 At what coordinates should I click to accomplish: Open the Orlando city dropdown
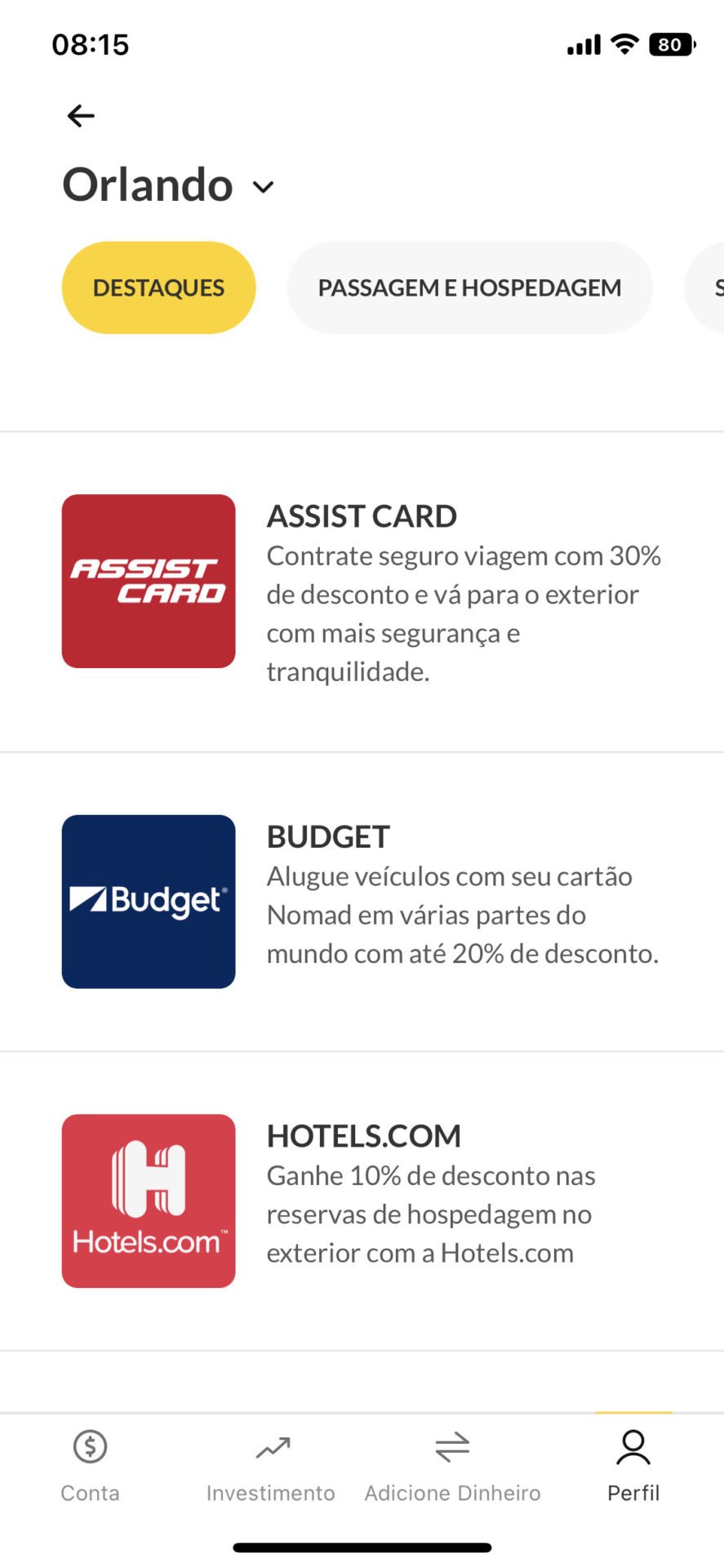pos(169,185)
